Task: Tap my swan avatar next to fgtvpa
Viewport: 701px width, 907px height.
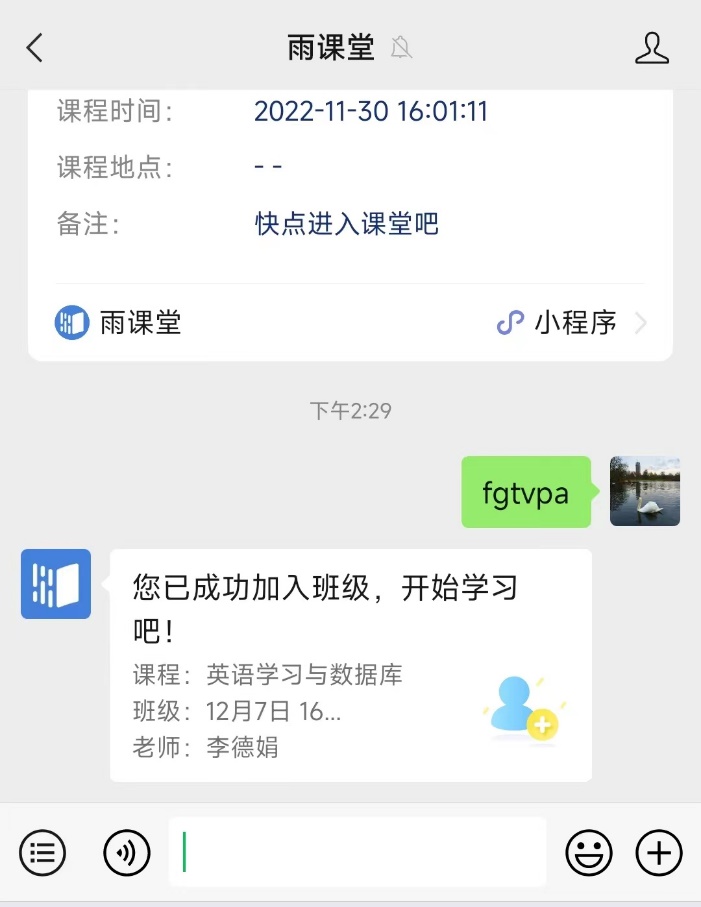Action: click(x=644, y=492)
